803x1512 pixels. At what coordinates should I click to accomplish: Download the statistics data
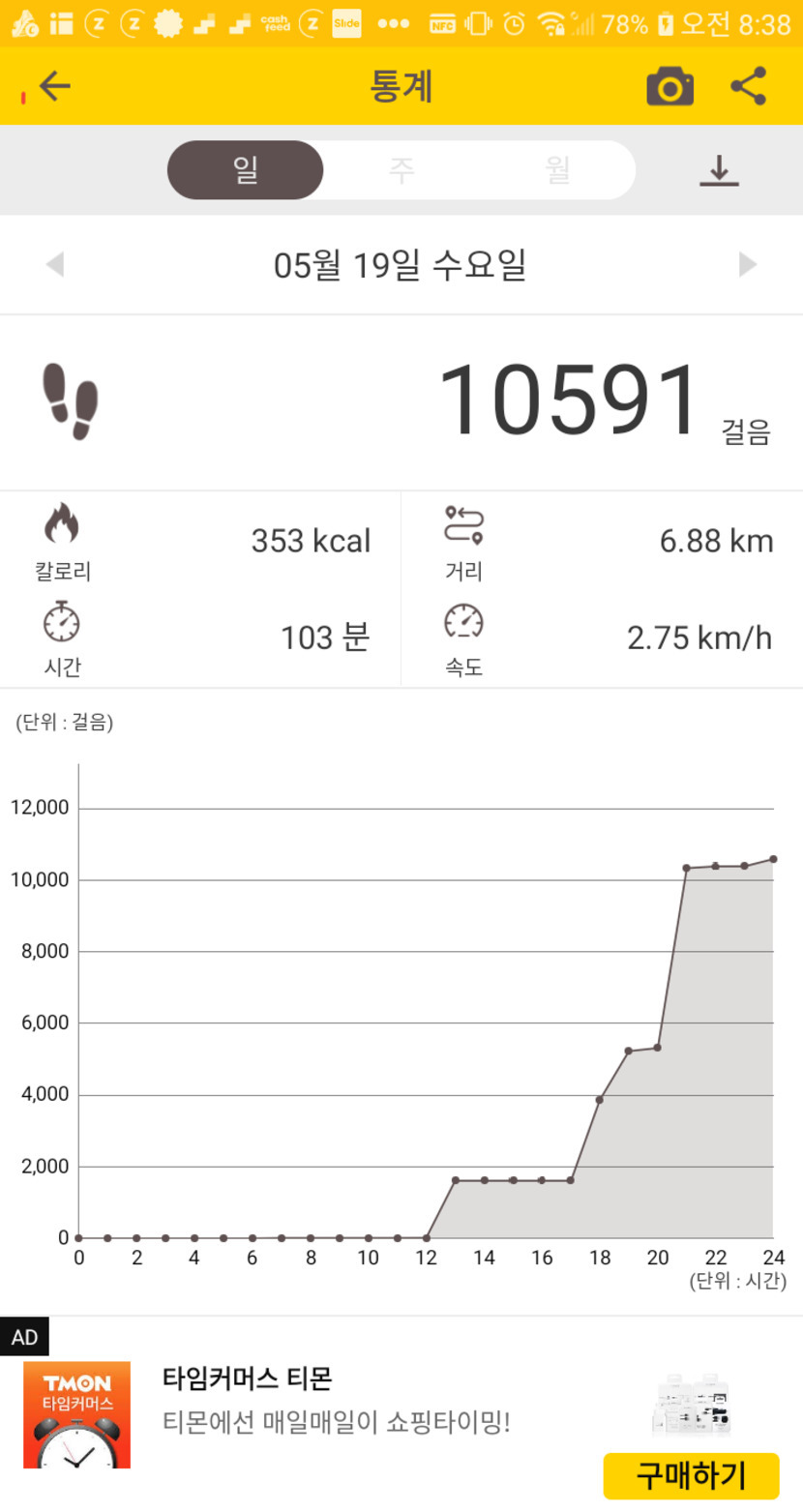pos(719,171)
